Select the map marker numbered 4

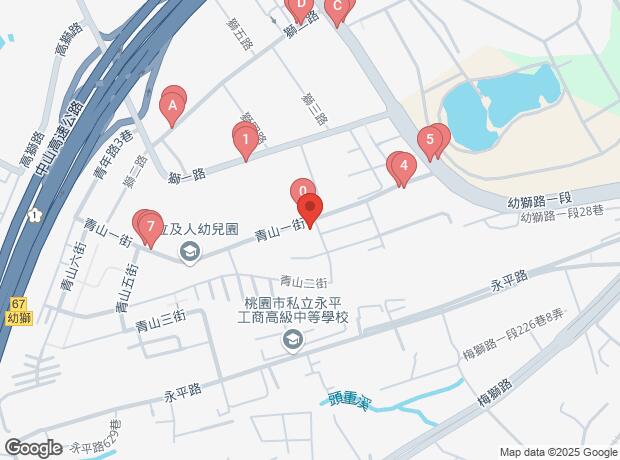[x=403, y=166]
